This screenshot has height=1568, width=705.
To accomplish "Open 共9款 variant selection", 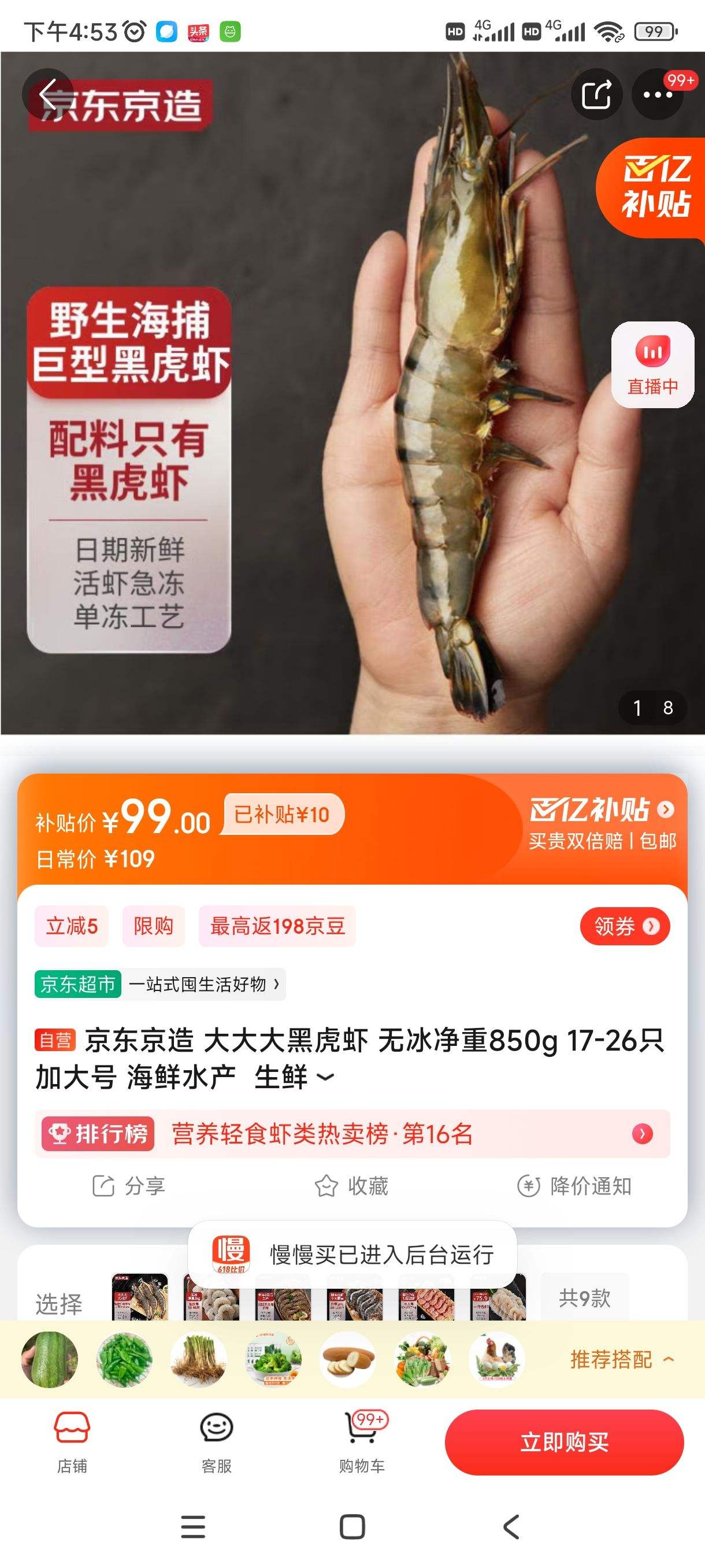I will [x=585, y=1298].
